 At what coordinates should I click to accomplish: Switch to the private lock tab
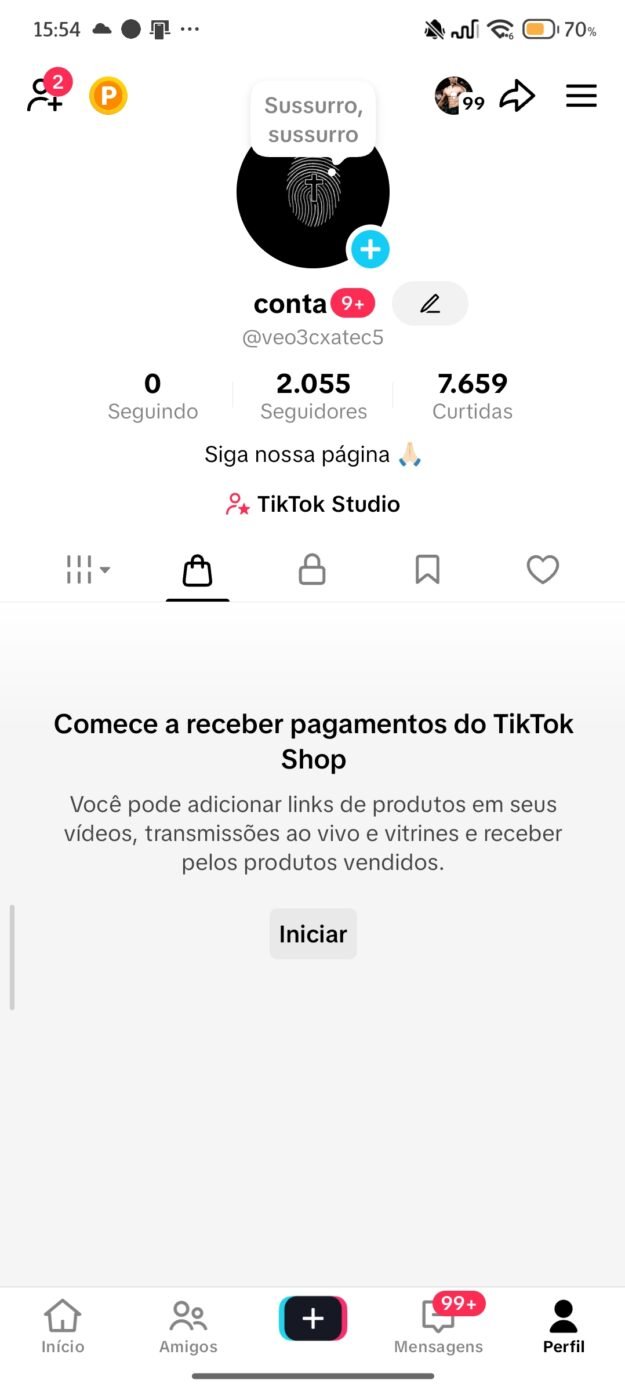pos(313,570)
